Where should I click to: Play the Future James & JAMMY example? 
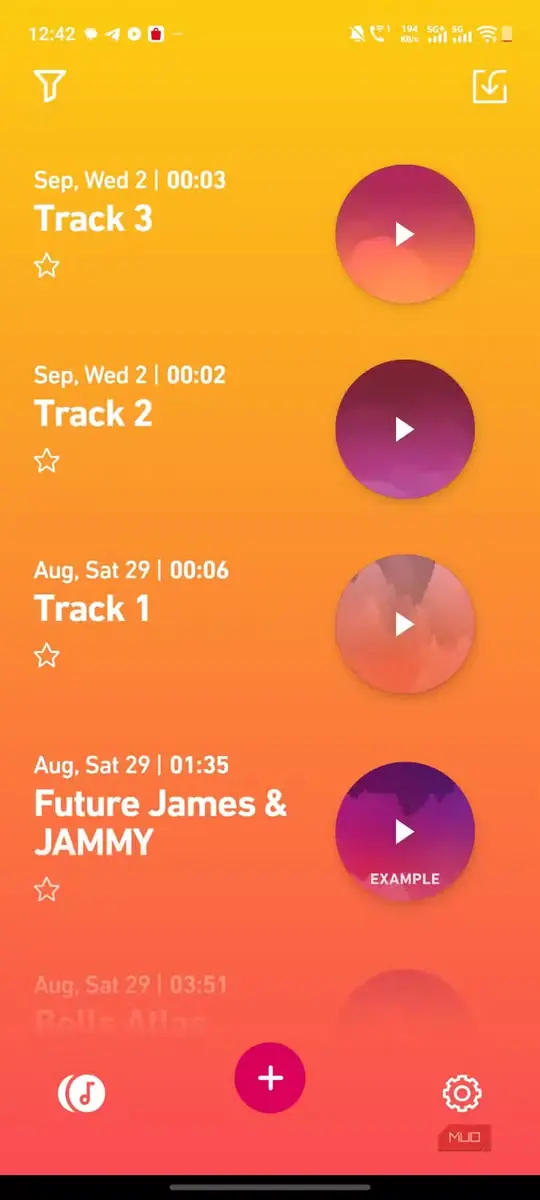pos(405,831)
